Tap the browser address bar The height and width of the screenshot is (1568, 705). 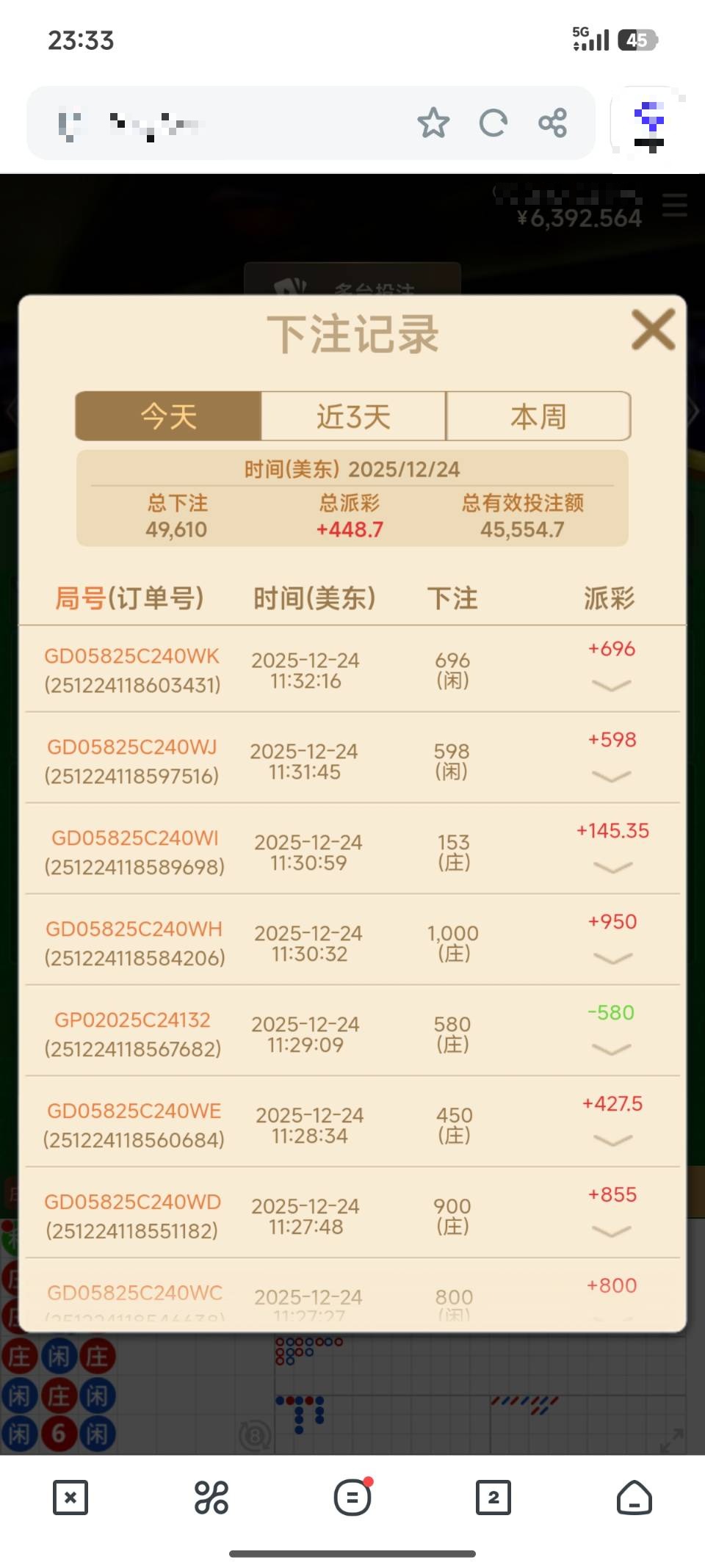(220, 123)
